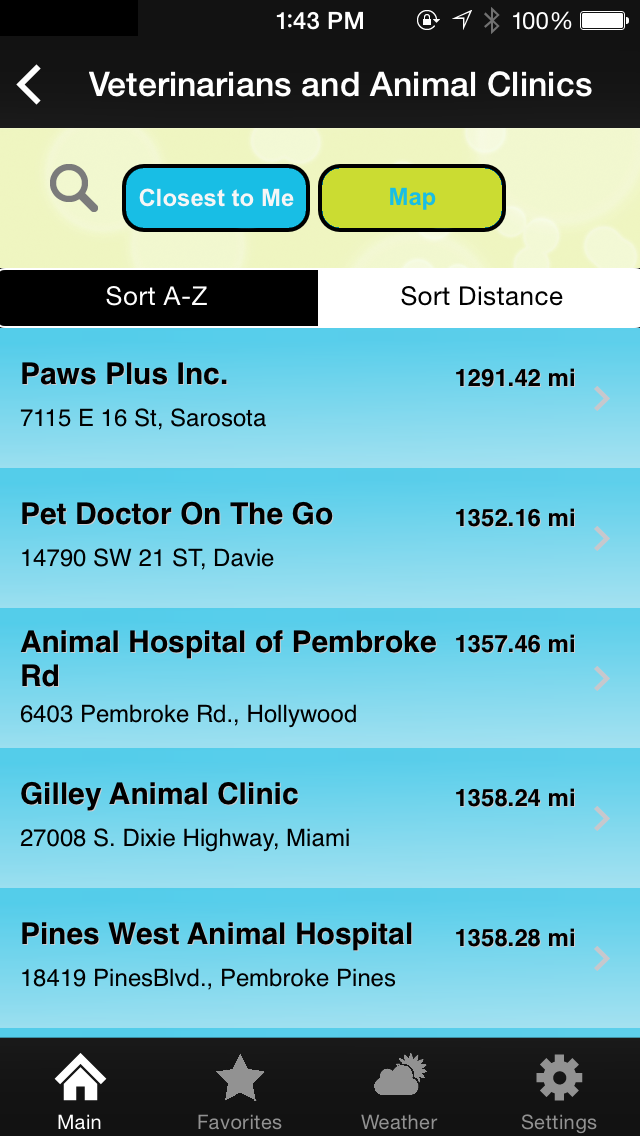
Task: Open Paws Plus Inc. listing
Action: click(x=320, y=398)
